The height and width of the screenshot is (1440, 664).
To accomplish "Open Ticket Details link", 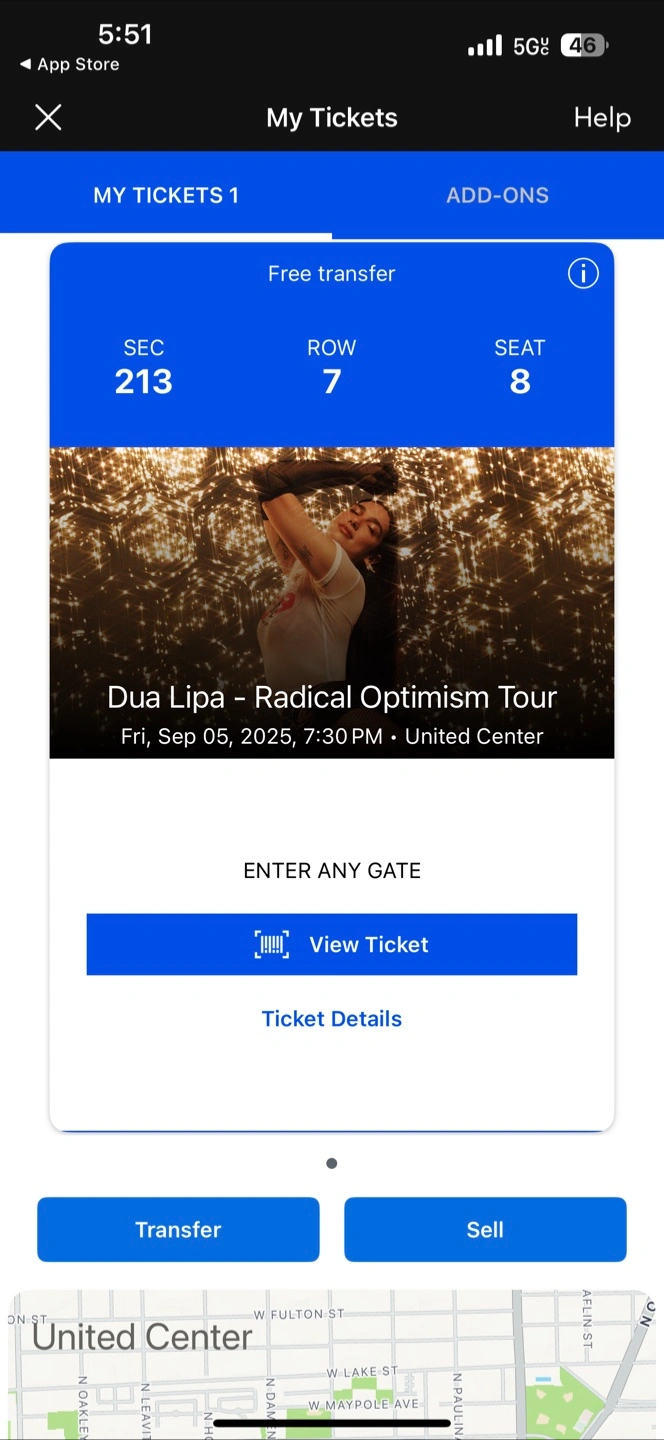I will tap(332, 1019).
